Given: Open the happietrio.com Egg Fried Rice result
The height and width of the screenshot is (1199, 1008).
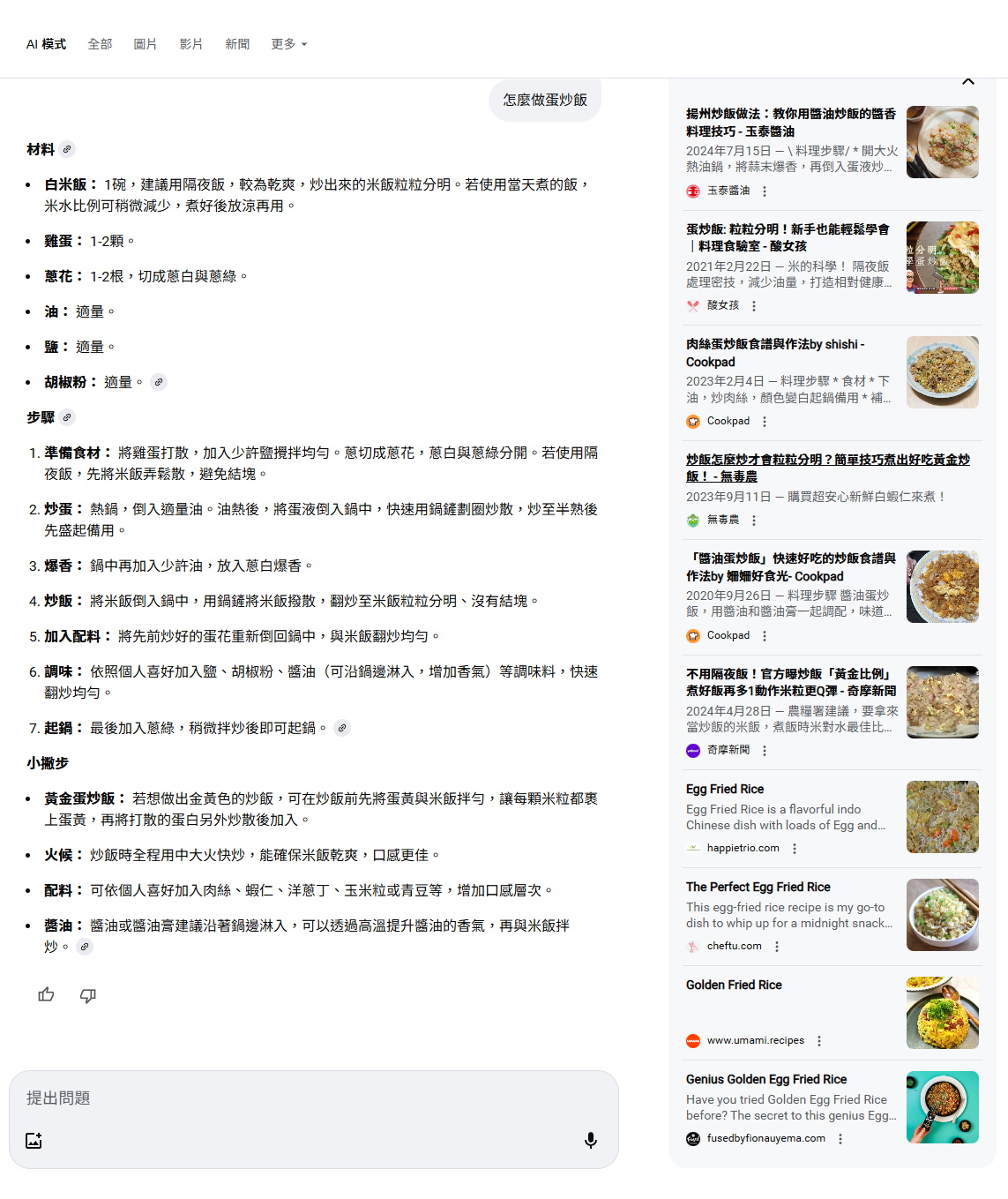Looking at the screenshot, I should click(x=725, y=789).
